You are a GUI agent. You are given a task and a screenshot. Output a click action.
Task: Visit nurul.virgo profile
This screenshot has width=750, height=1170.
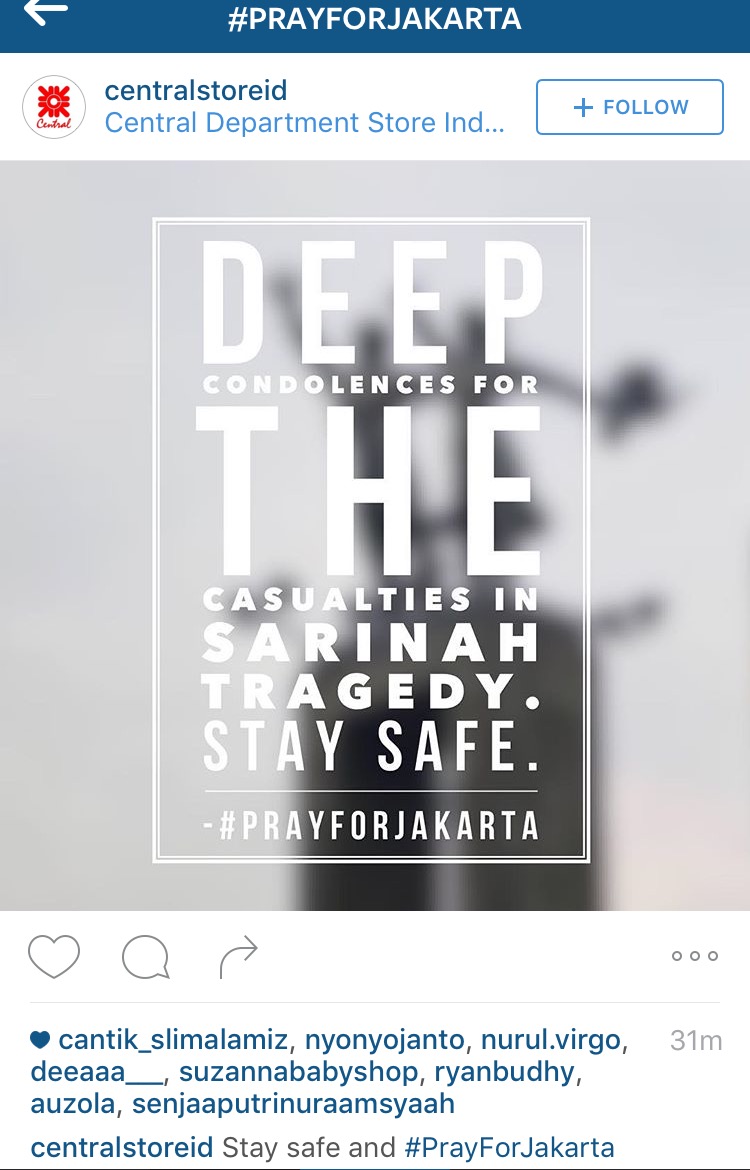tap(552, 1040)
